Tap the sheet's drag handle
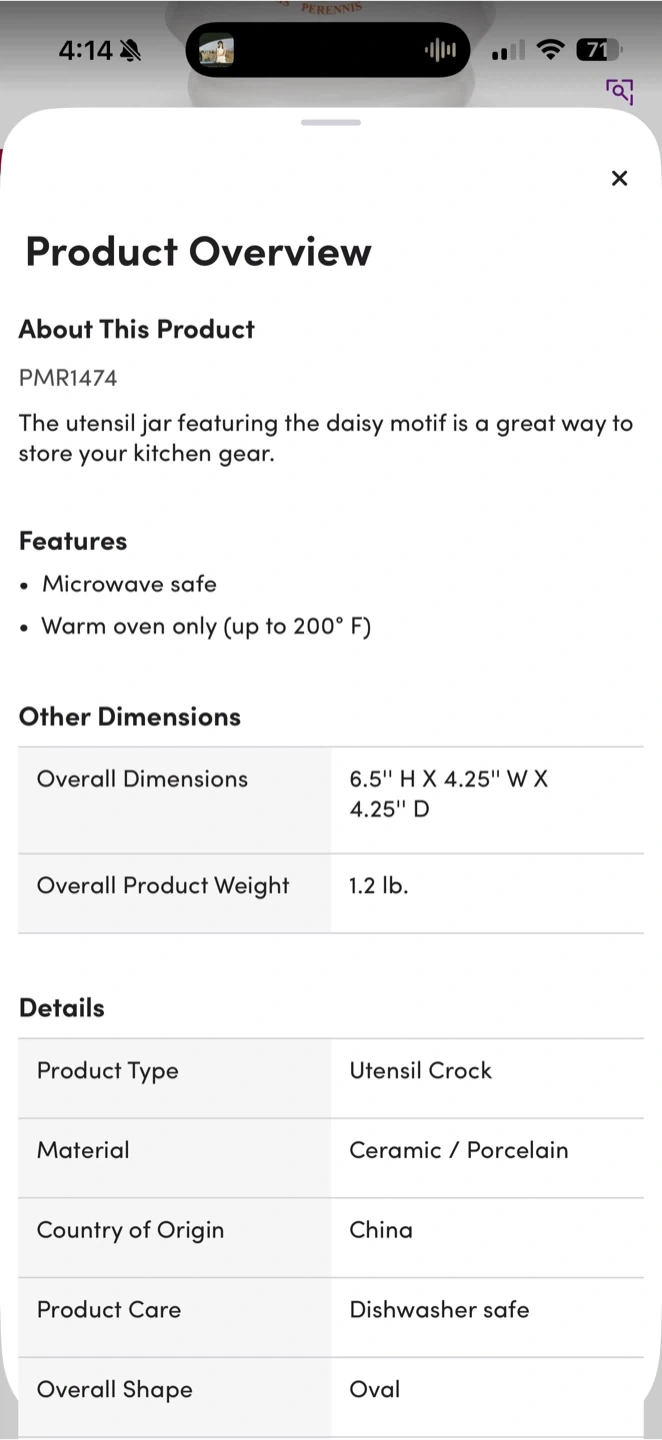Viewport: 662px width, 1440px height. [x=330, y=122]
